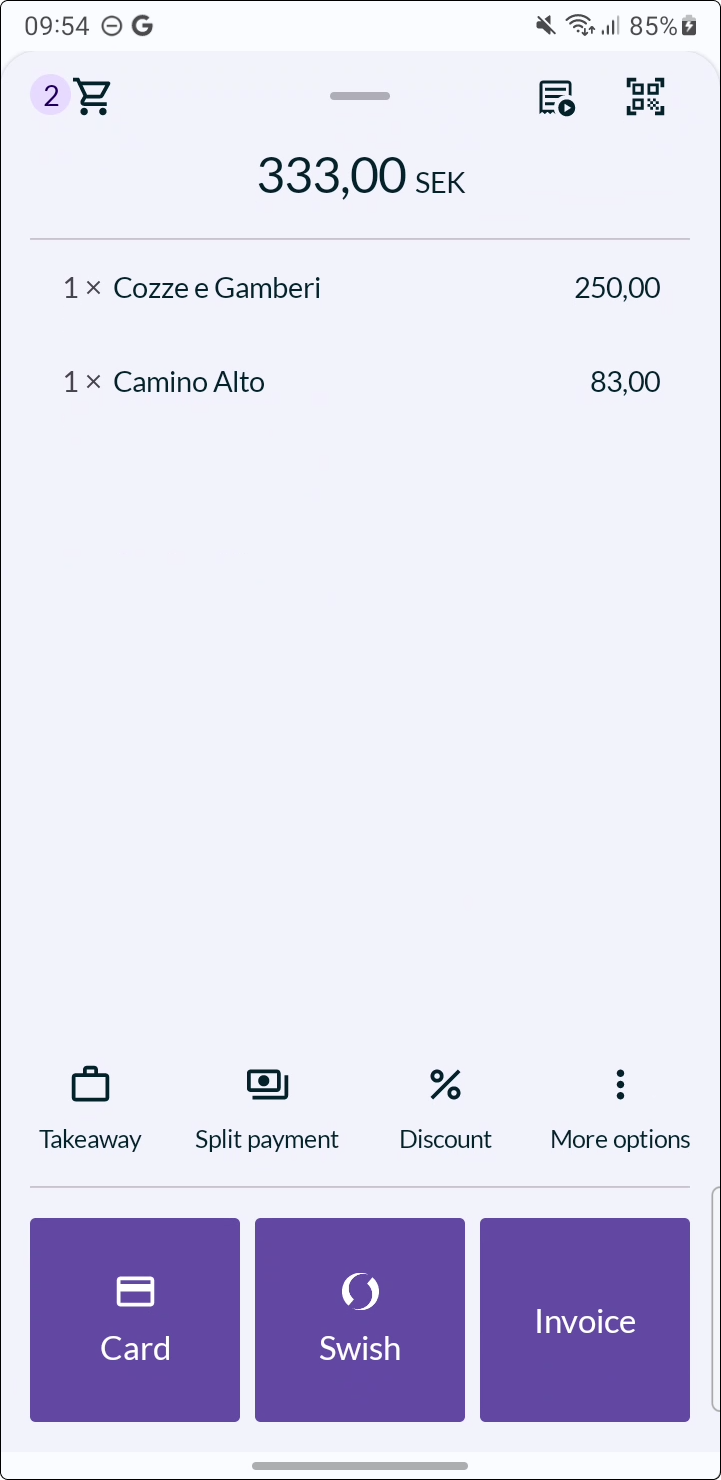
Task: Pay with Swish
Action: (x=360, y=1320)
